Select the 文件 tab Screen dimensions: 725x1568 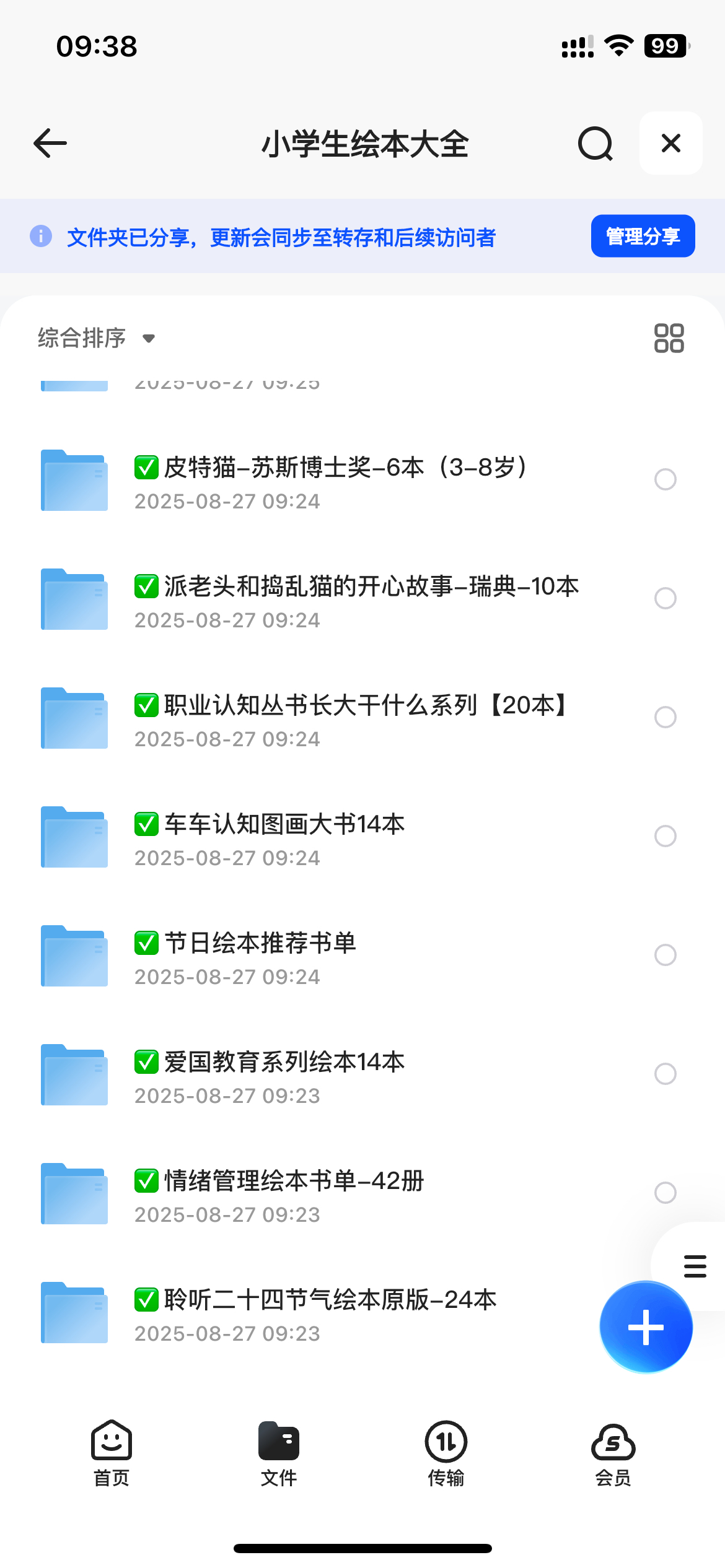pyautogui.click(x=279, y=1453)
